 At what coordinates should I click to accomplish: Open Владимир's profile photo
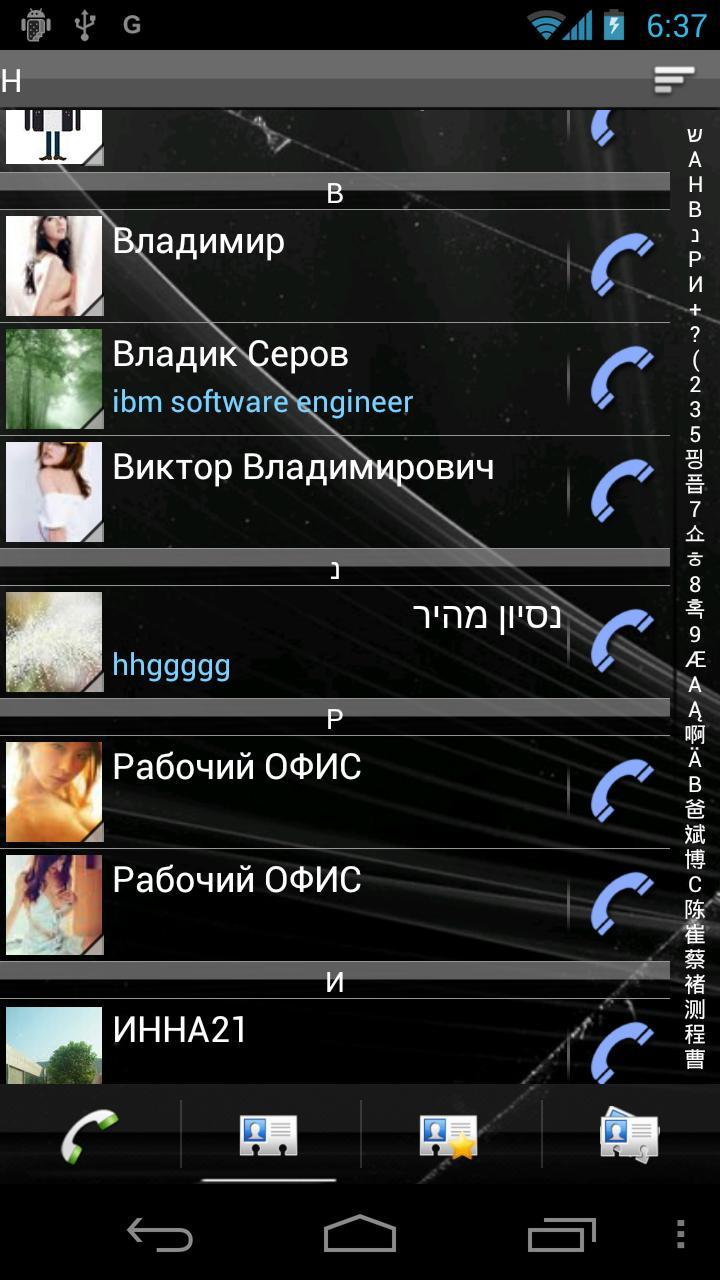[x=54, y=265]
